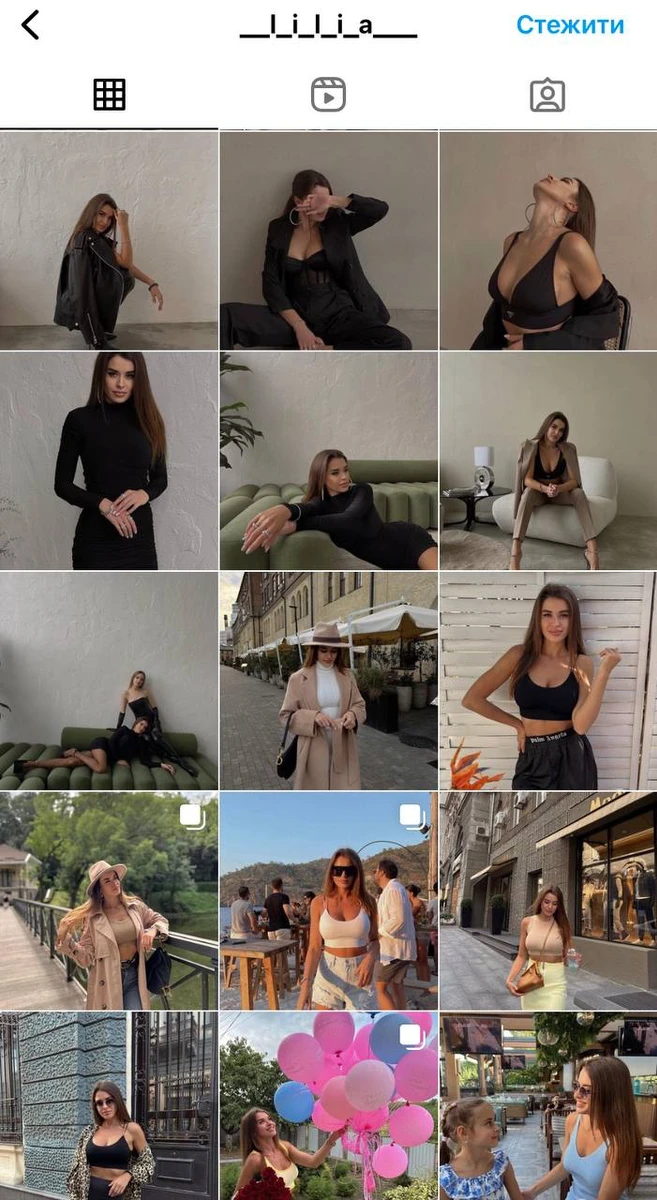The image size is (657, 1200).
Task: Open the black turtleneck dress standing post
Action: click(108, 460)
